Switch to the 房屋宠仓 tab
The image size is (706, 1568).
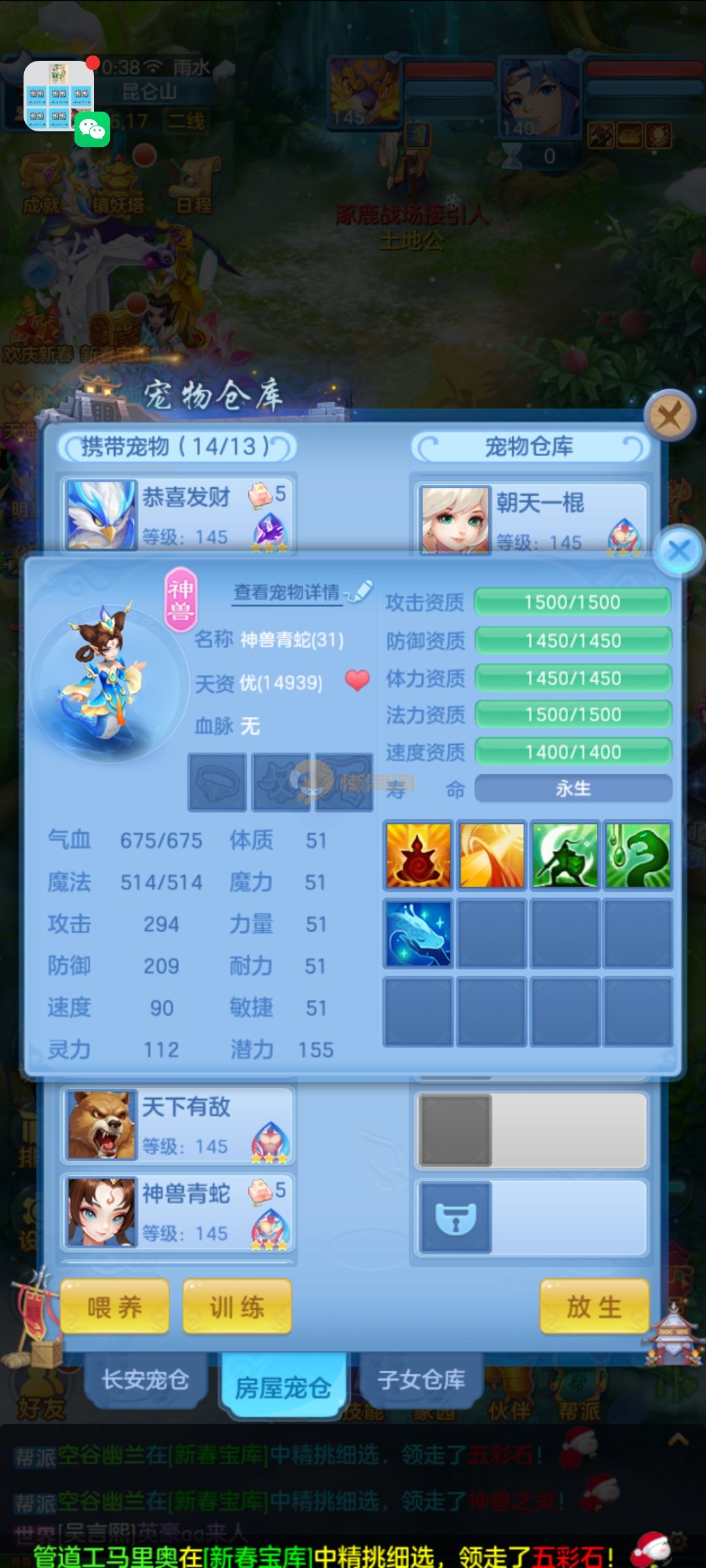[282, 1386]
